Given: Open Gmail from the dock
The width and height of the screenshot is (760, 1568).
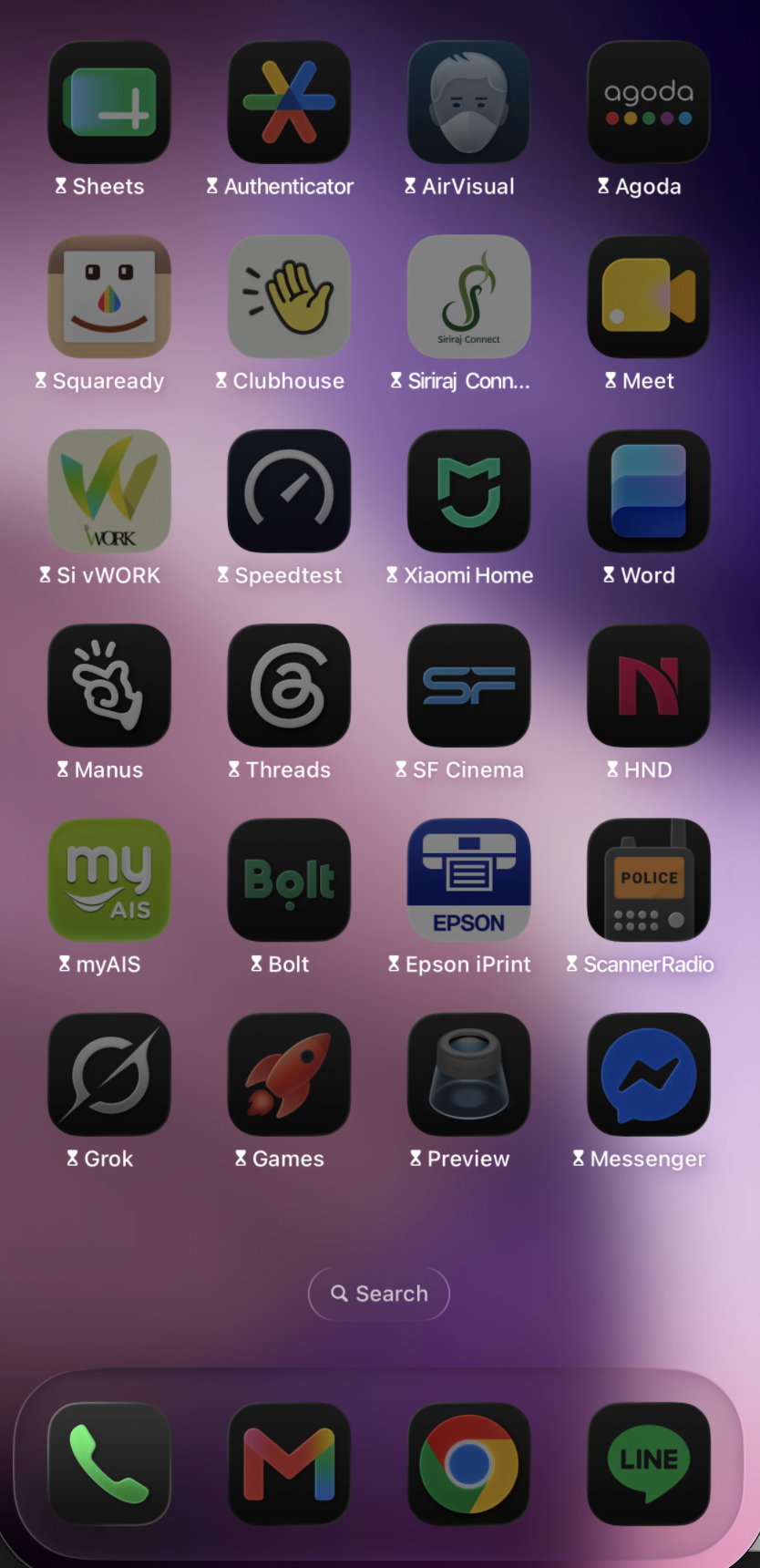Looking at the screenshot, I should (x=289, y=1464).
